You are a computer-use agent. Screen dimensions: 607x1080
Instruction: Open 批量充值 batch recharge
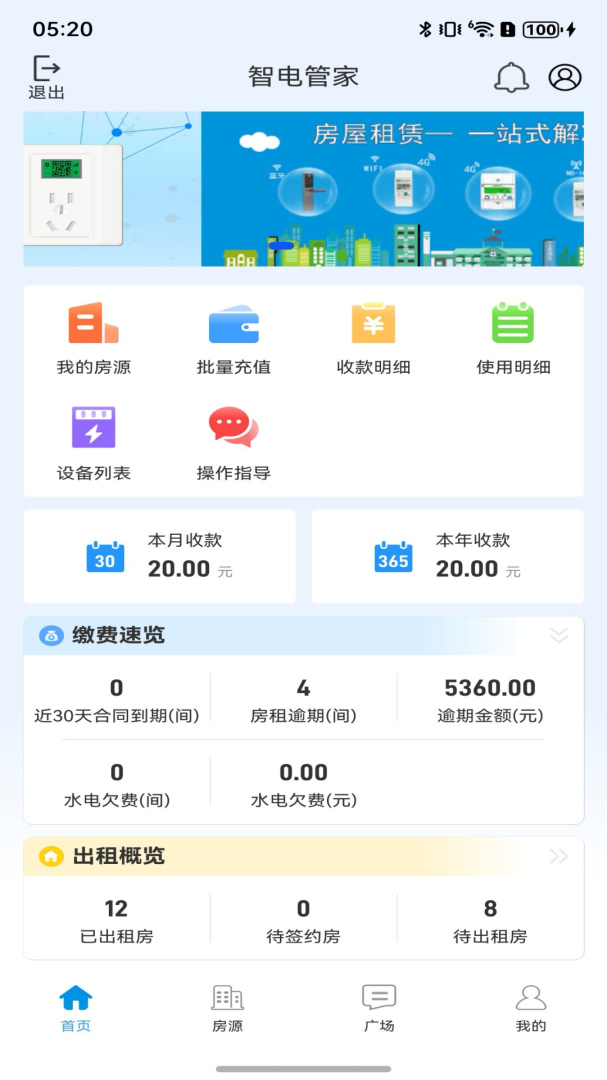point(233,340)
